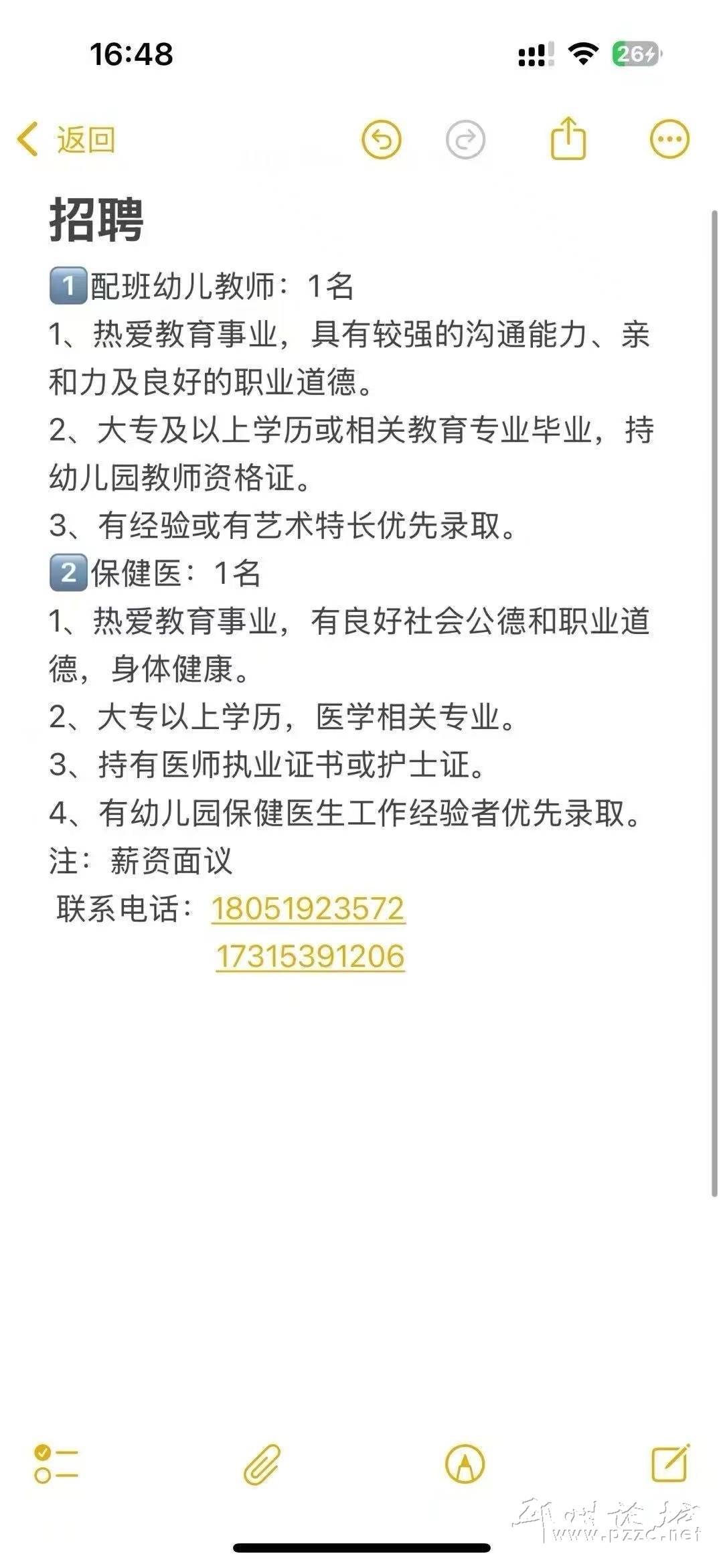This screenshot has width=723, height=1568.
Task: Go back via the 返回 button
Action: (67, 140)
